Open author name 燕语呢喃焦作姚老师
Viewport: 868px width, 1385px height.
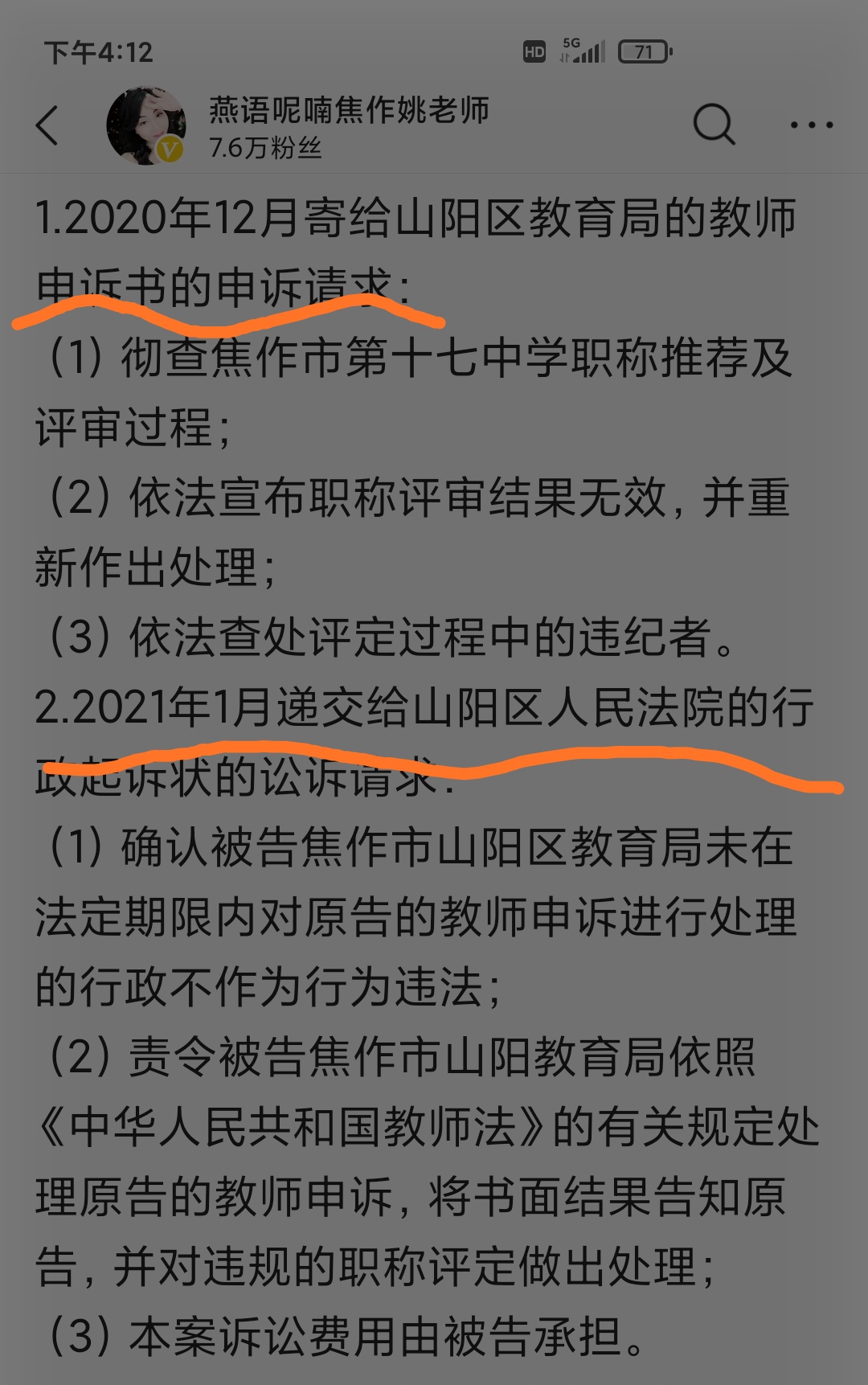349,110
